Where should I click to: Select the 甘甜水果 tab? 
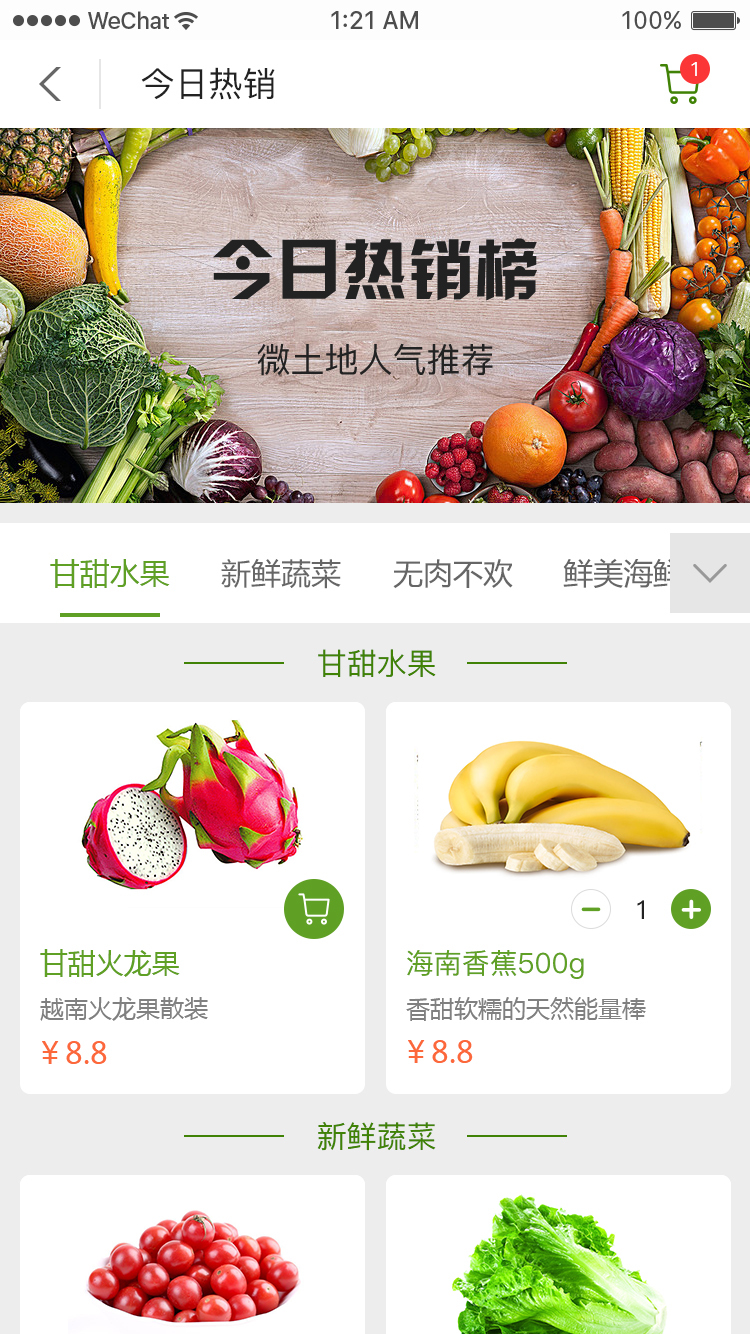click(110, 574)
